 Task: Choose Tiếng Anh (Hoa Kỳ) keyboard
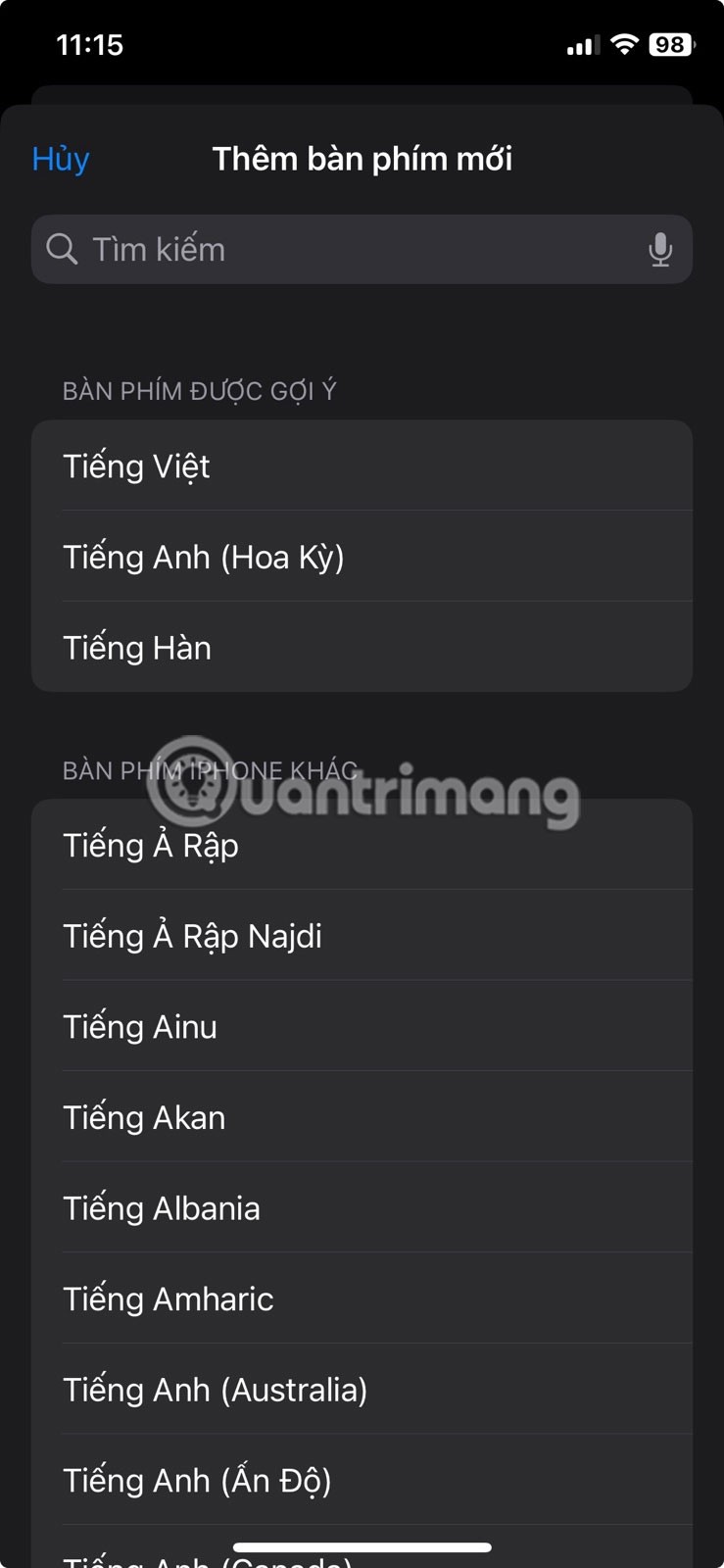click(x=362, y=557)
